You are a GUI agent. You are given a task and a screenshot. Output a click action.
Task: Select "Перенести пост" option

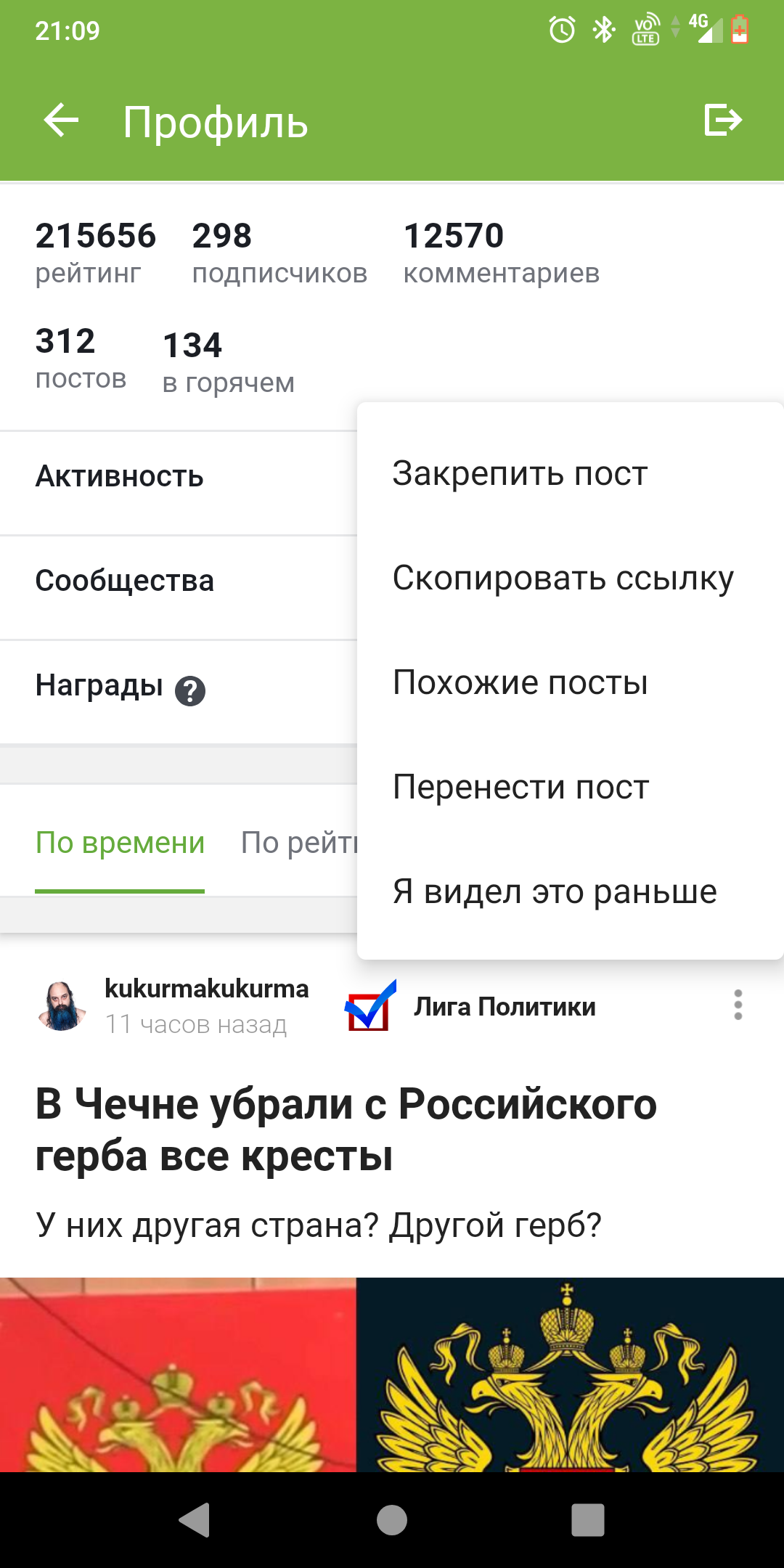[x=520, y=788]
